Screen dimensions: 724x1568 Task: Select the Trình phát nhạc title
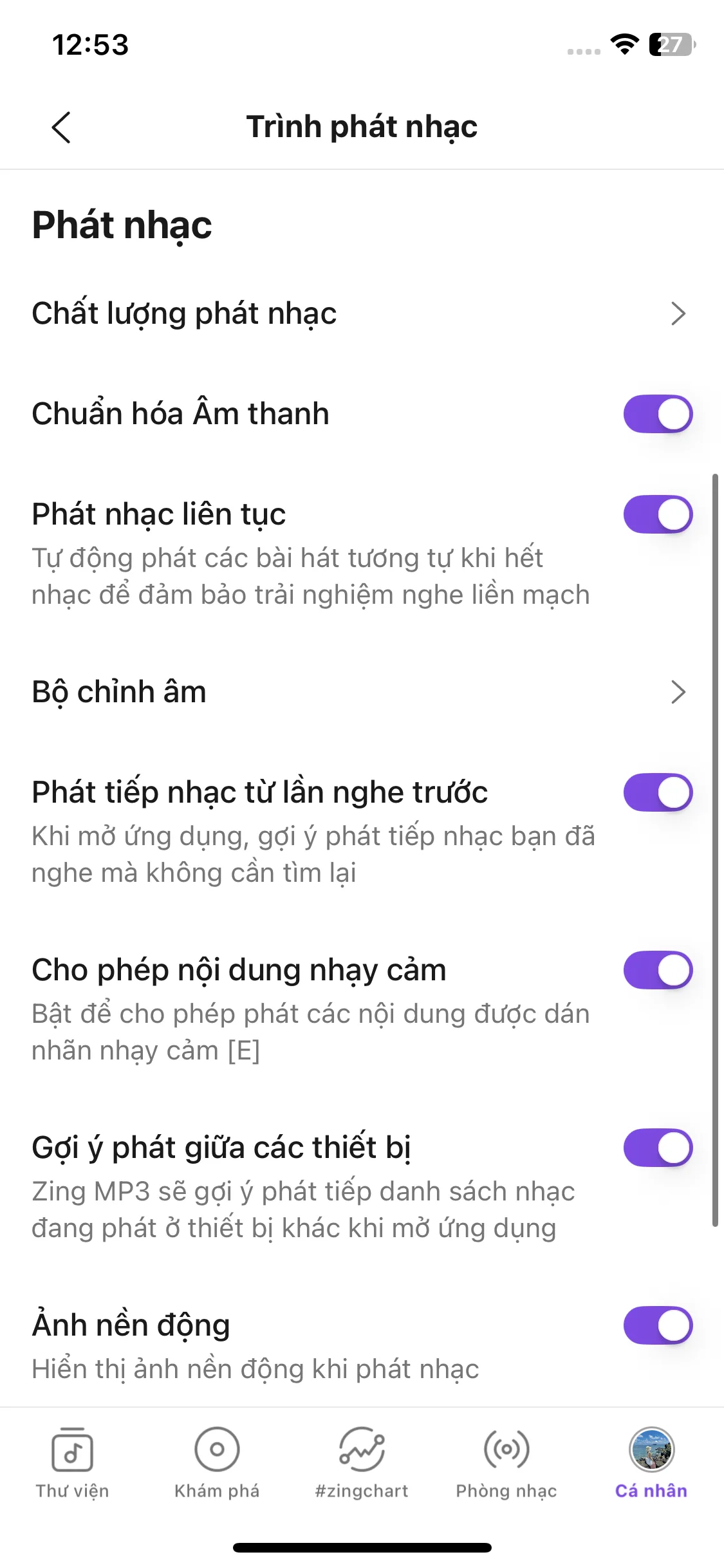click(362, 127)
